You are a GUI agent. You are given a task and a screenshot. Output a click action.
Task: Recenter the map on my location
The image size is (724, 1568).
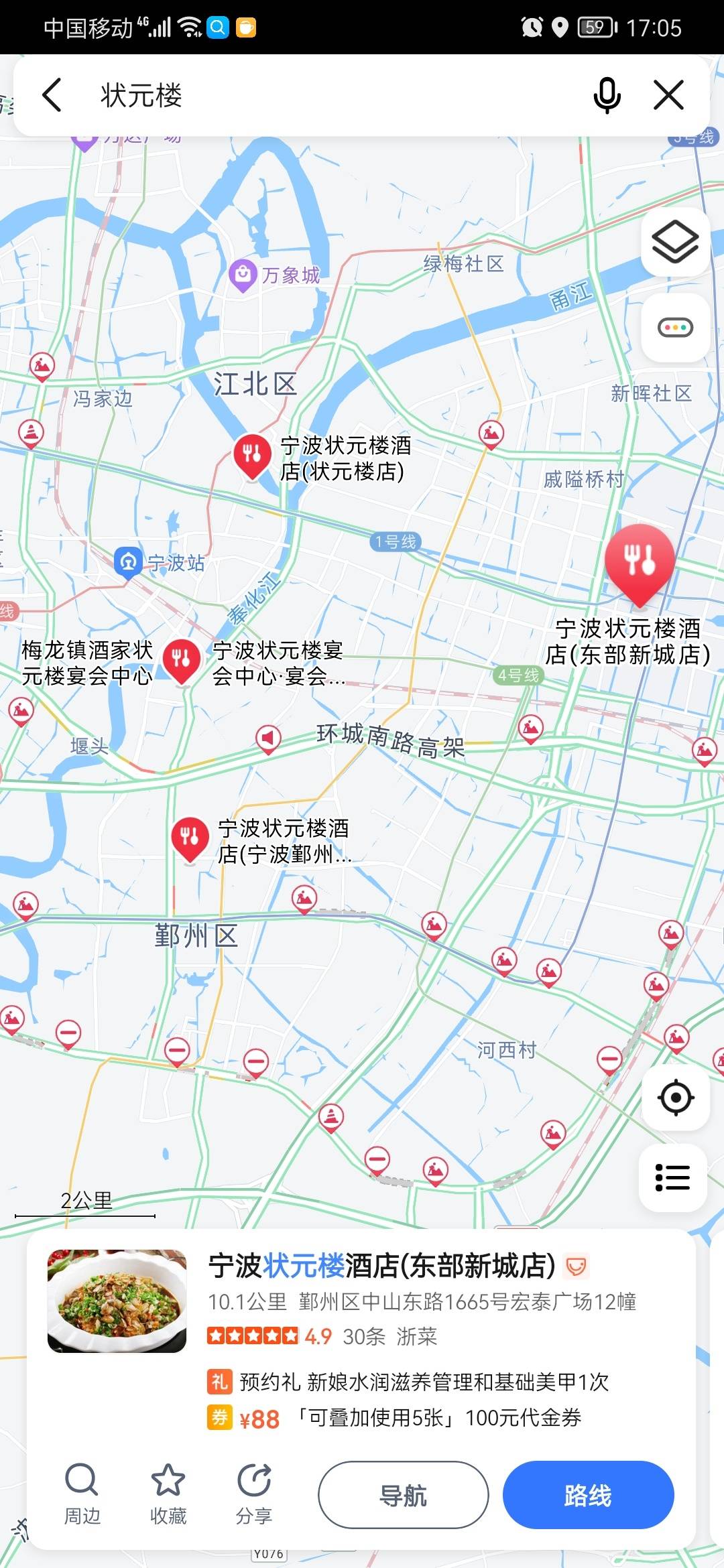point(675,1098)
